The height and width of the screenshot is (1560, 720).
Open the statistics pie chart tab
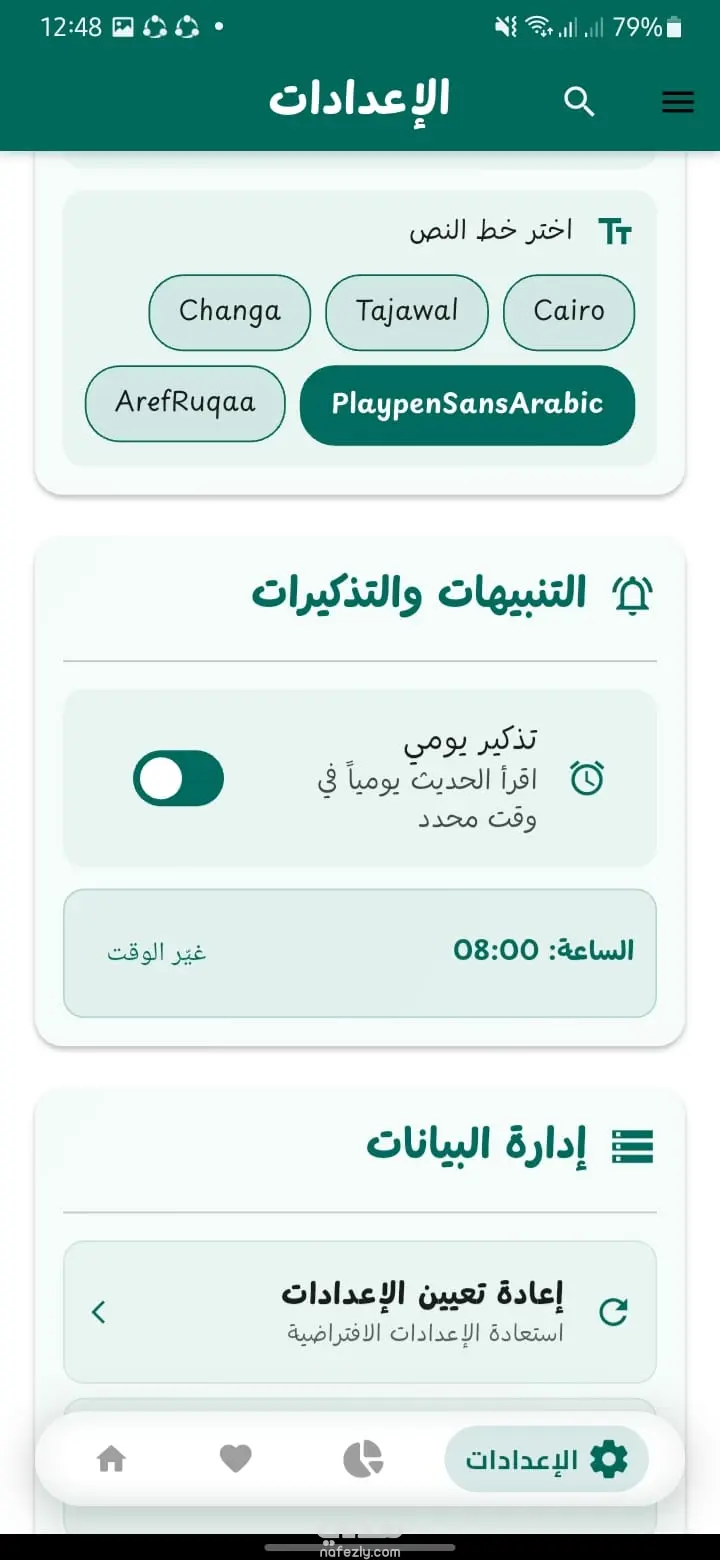point(363,1460)
